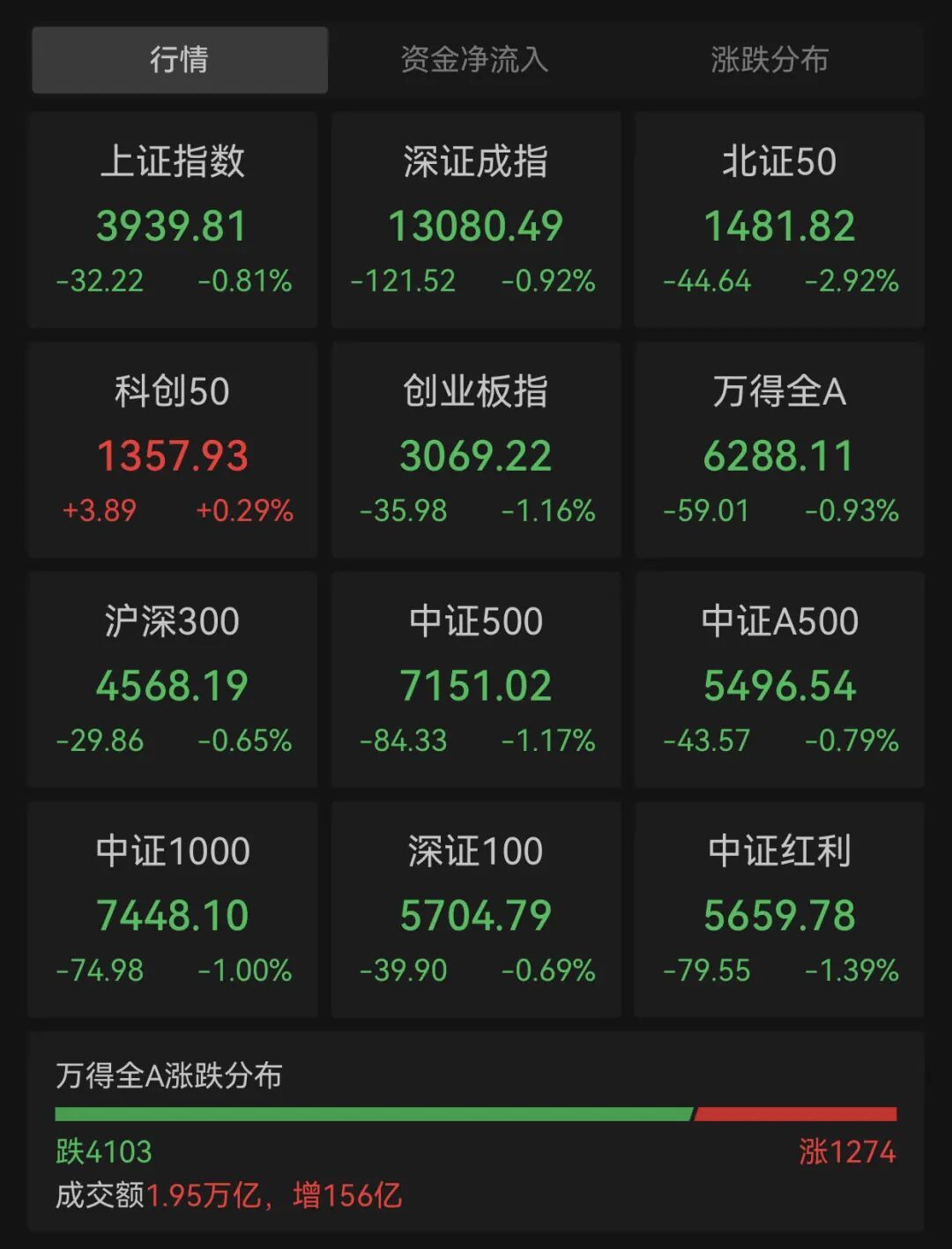Image resolution: width=952 pixels, height=1249 pixels.
Task: Select the 行情 tab
Action: (x=180, y=60)
